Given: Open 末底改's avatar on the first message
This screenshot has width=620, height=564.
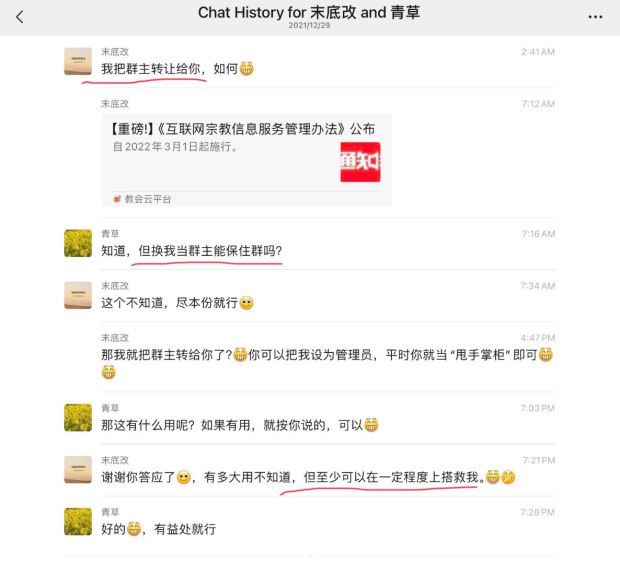Looking at the screenshot, I should 78,61.
